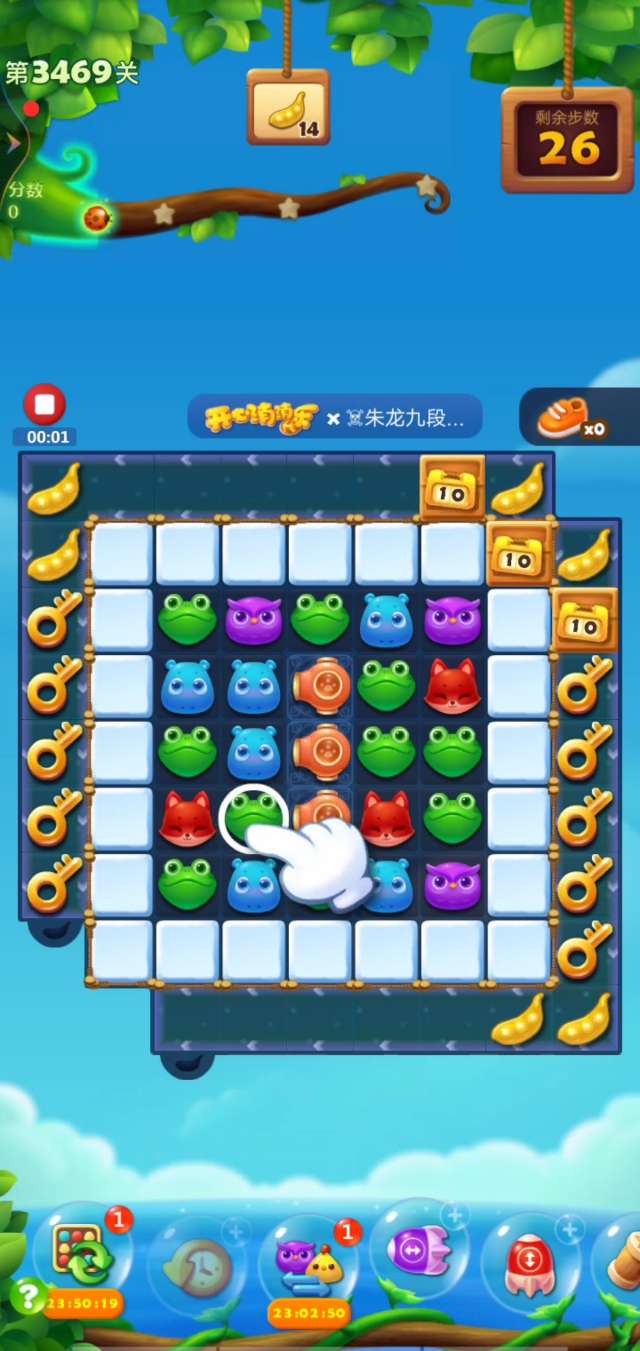The image size is (640, 1351).
Task: Use the purple horizontal rocket booster
Action: pos(418,1250)
